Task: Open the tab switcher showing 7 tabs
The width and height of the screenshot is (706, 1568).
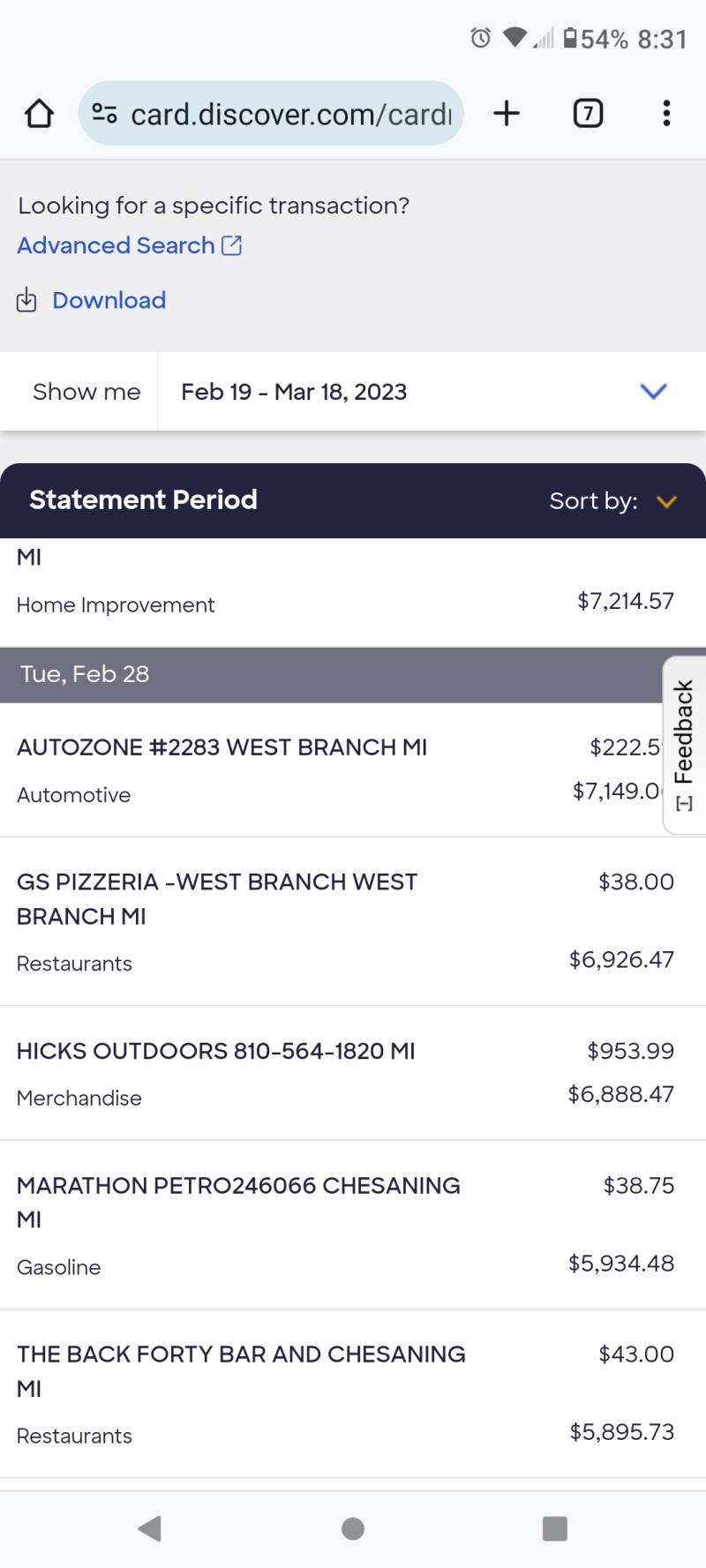Action: [588, 114]
